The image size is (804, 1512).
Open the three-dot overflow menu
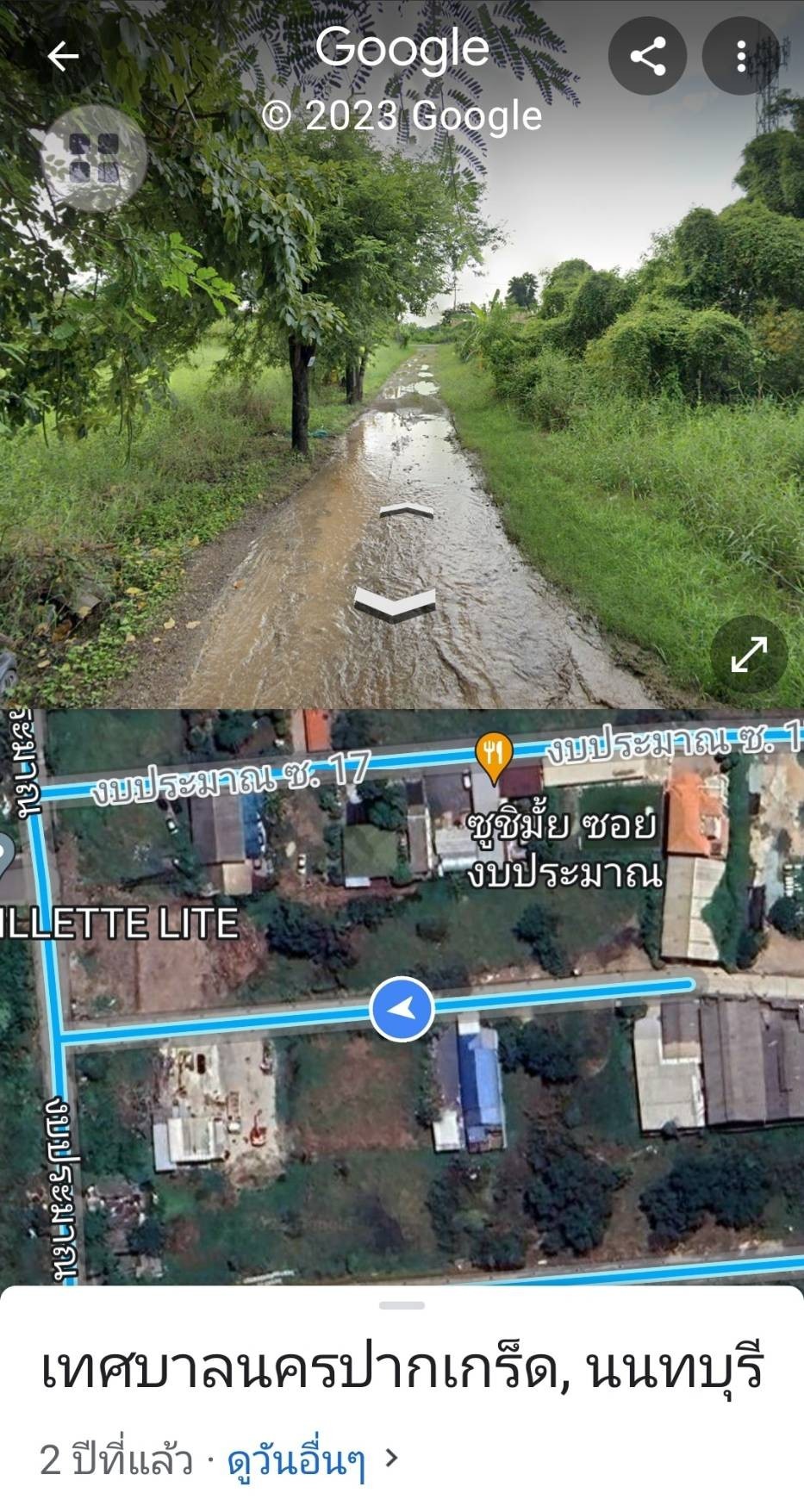(x=741, y=57)
